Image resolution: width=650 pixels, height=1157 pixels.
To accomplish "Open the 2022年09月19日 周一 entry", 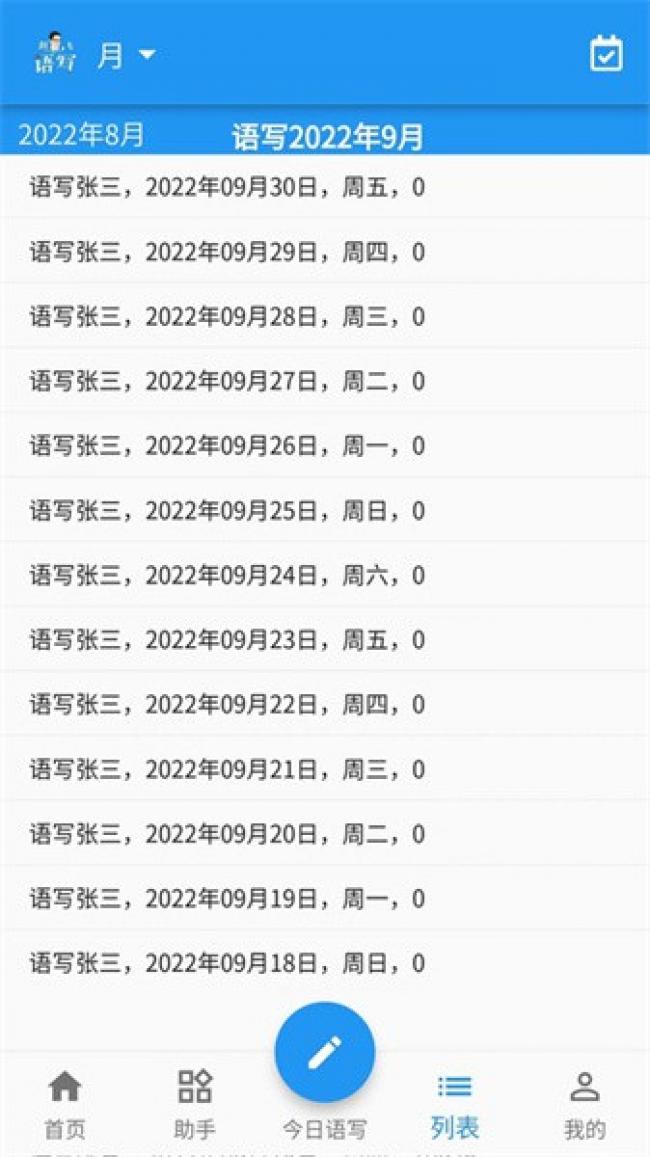I will click(x=325, y=899).
